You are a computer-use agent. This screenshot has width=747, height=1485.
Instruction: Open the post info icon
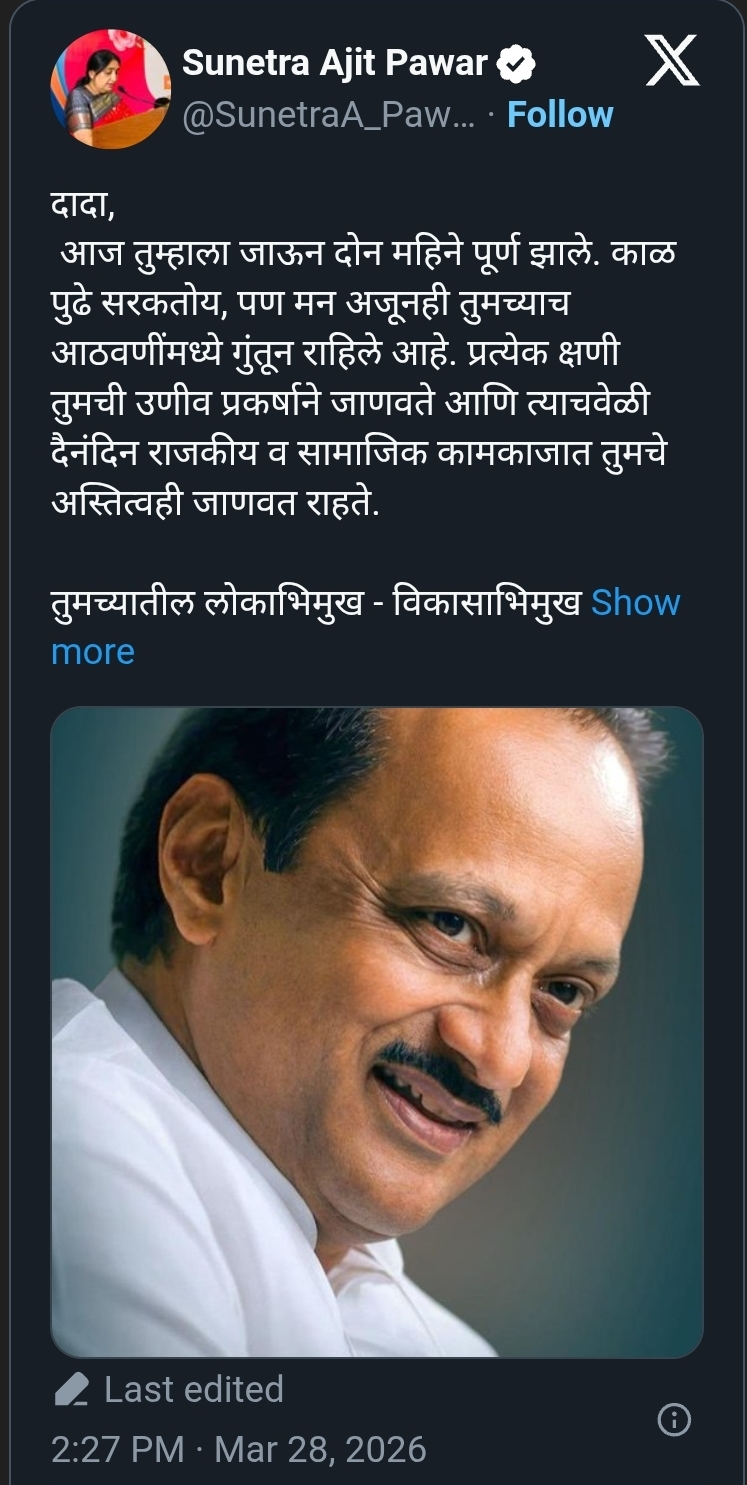(x=674, y=1419)
